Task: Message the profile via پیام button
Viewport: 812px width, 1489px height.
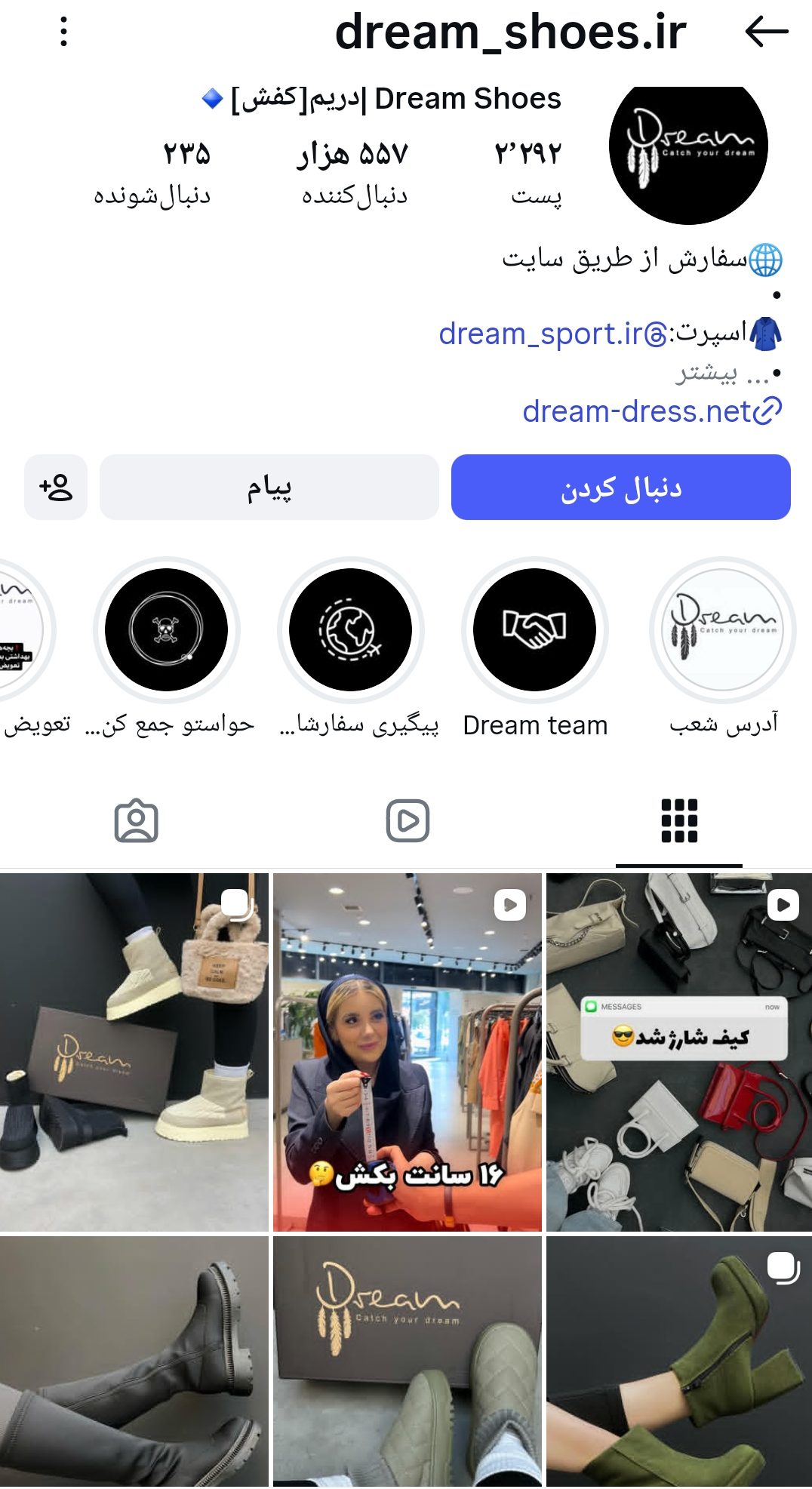Action: (x=269, y=488)
